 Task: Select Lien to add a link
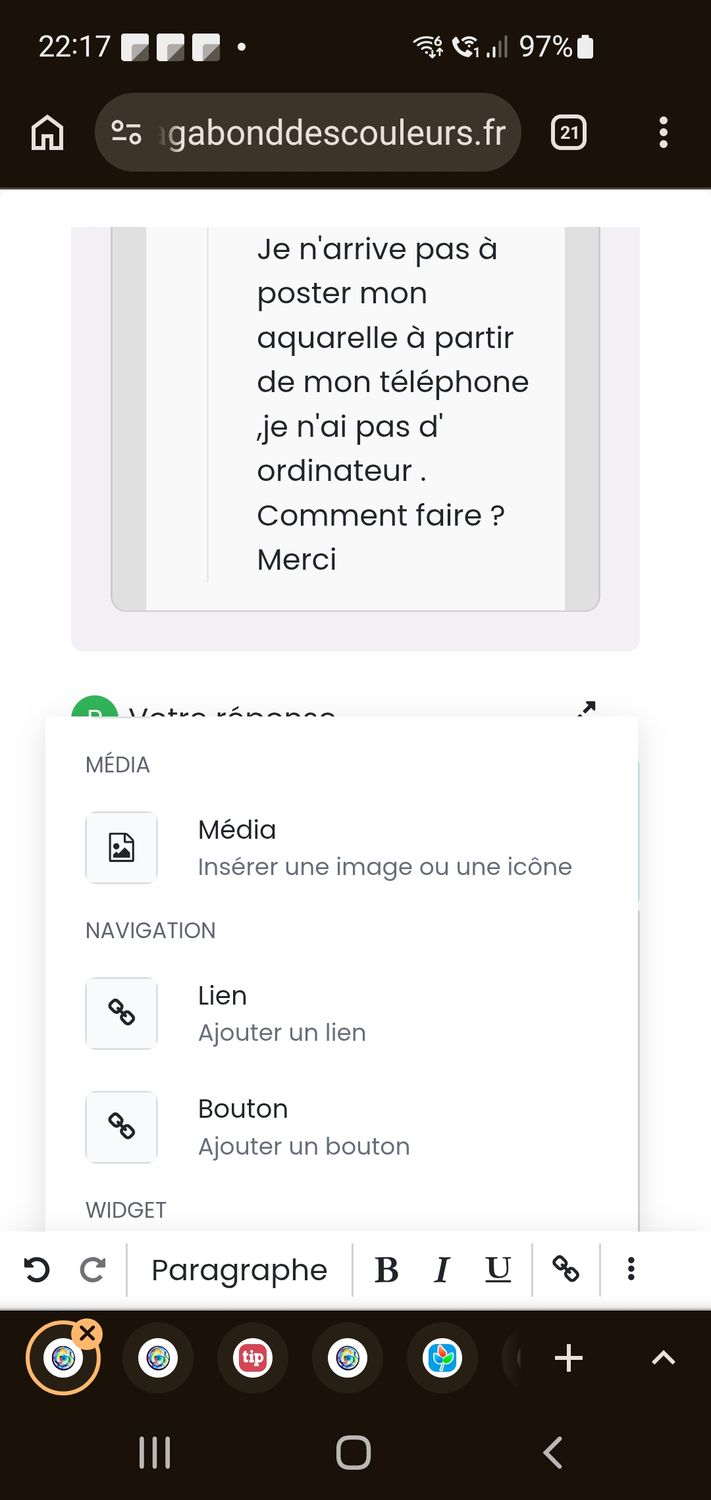tap(330, 1013)
